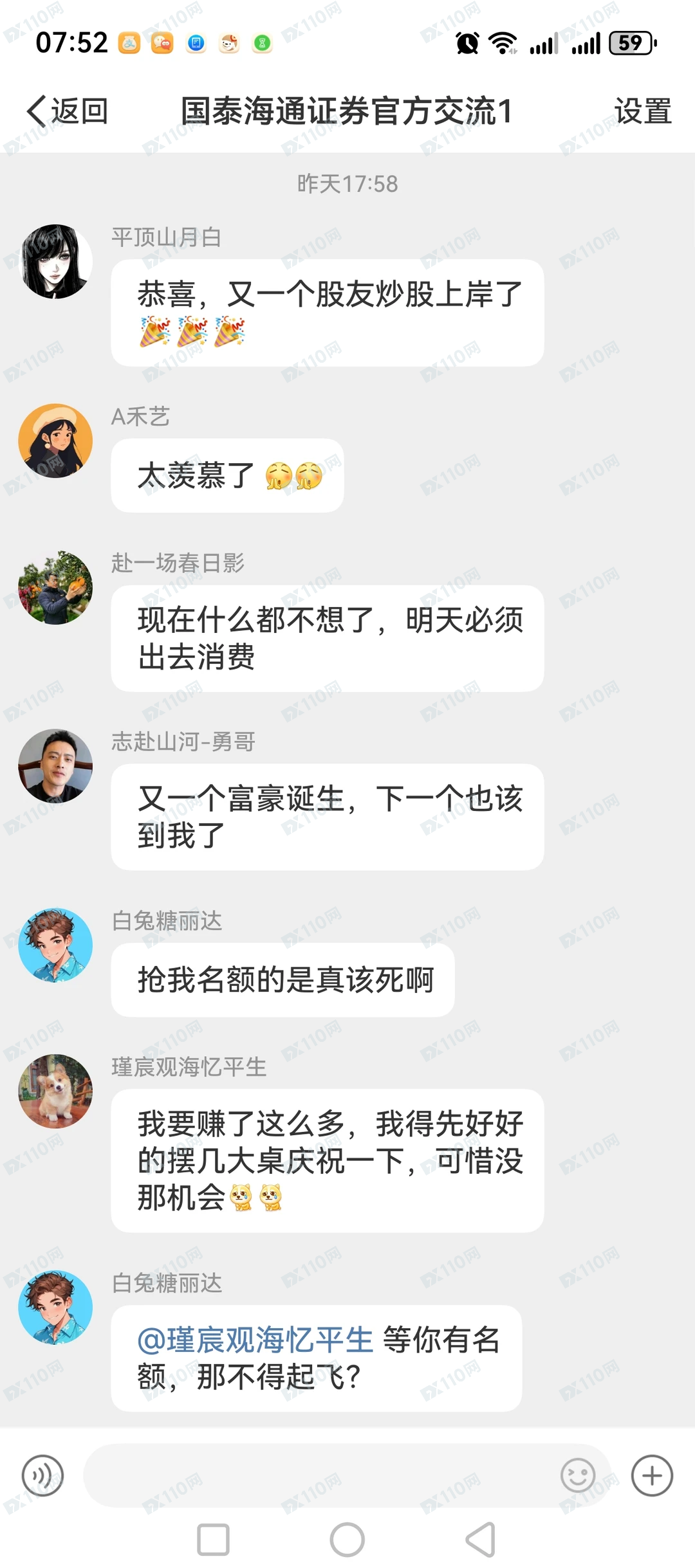View 赴一场春日影's avatar profile

[55, 587]
